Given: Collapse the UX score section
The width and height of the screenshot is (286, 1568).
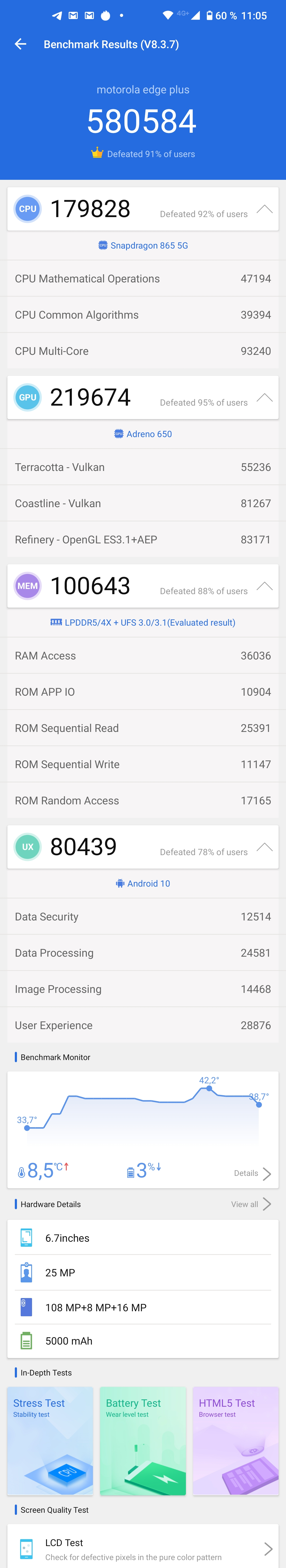Looking at the screenshot, I should click(x=264, y=847).
